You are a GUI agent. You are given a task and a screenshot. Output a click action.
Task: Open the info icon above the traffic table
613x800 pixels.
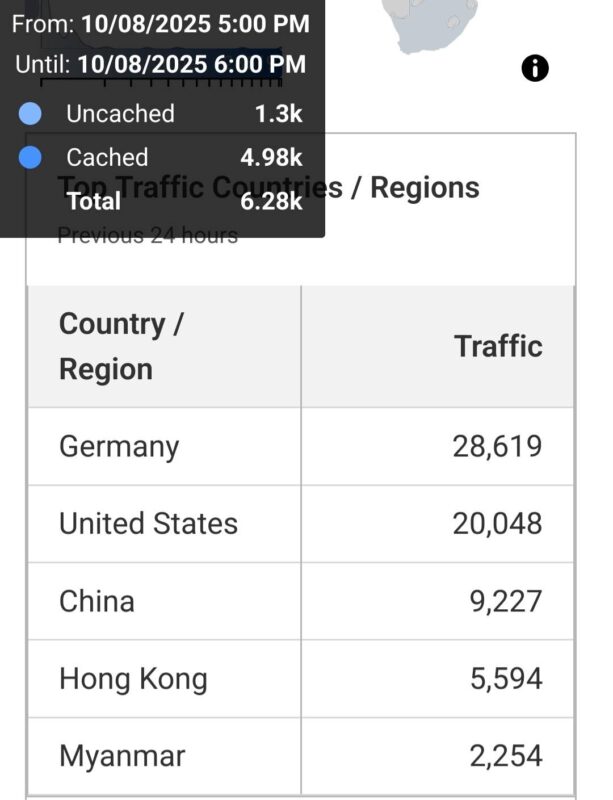535,68
